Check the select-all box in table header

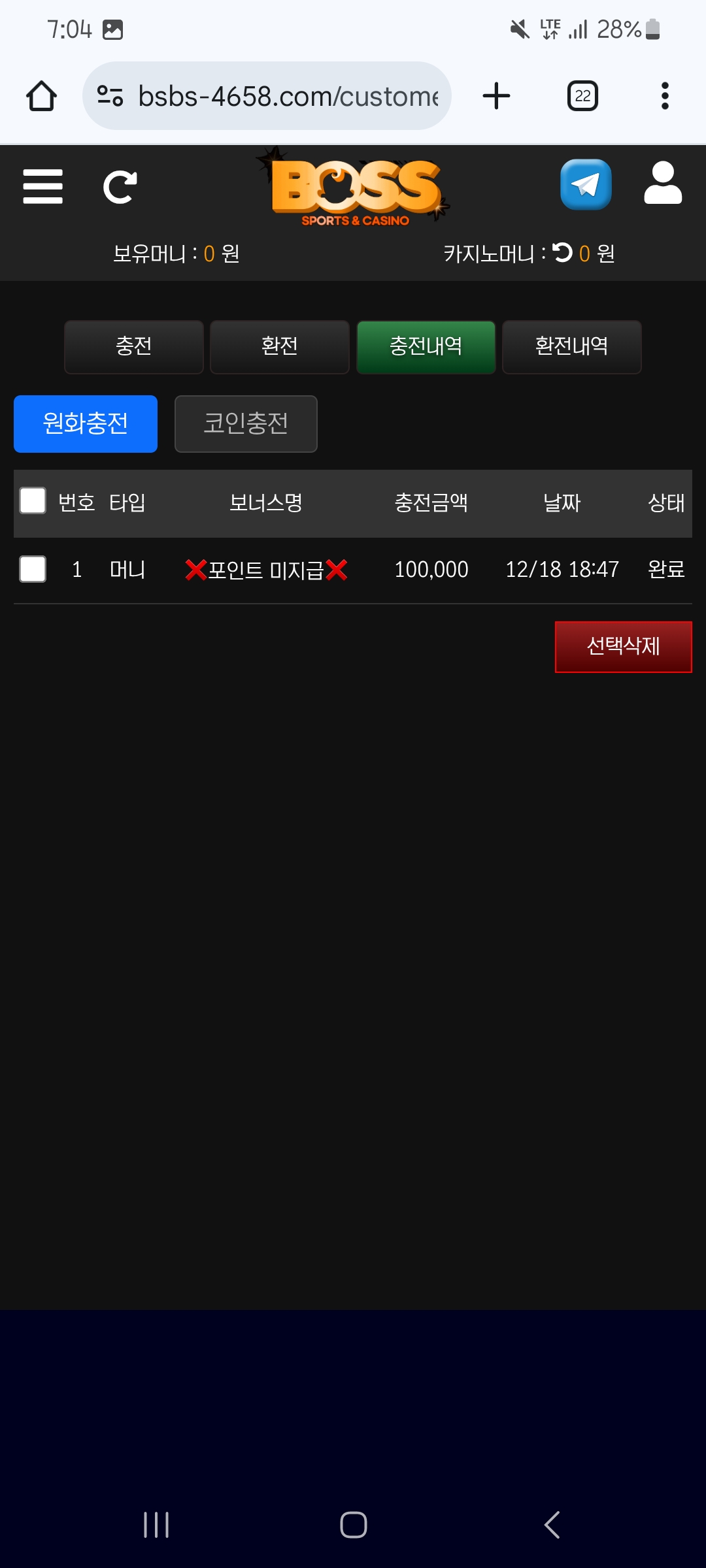pos(33,501)
